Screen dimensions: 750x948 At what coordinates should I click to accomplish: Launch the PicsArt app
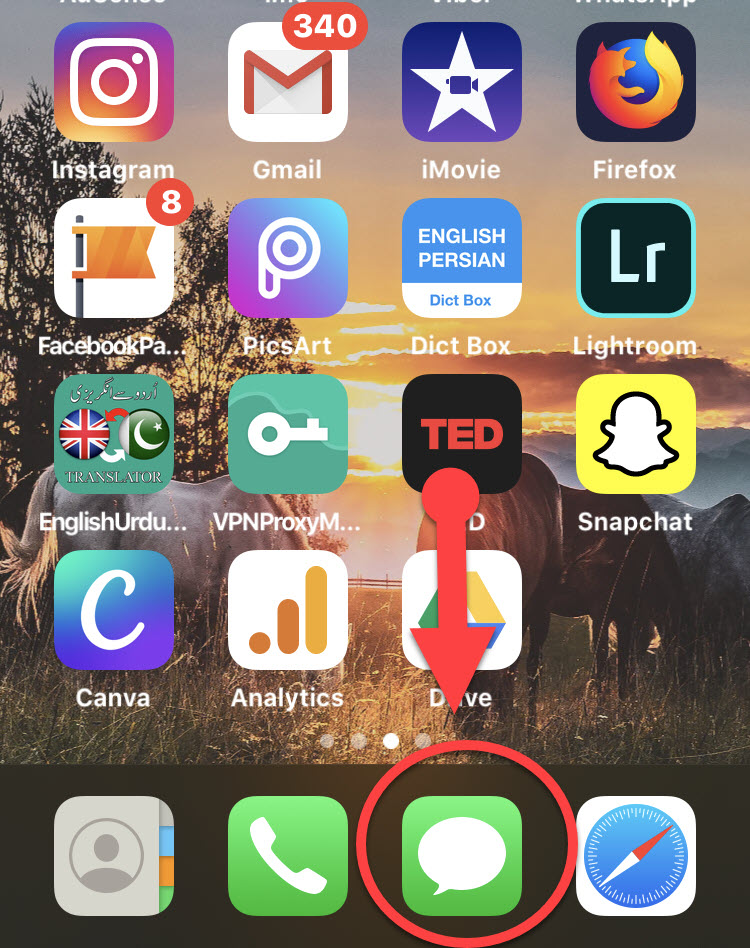click(288, 258)
